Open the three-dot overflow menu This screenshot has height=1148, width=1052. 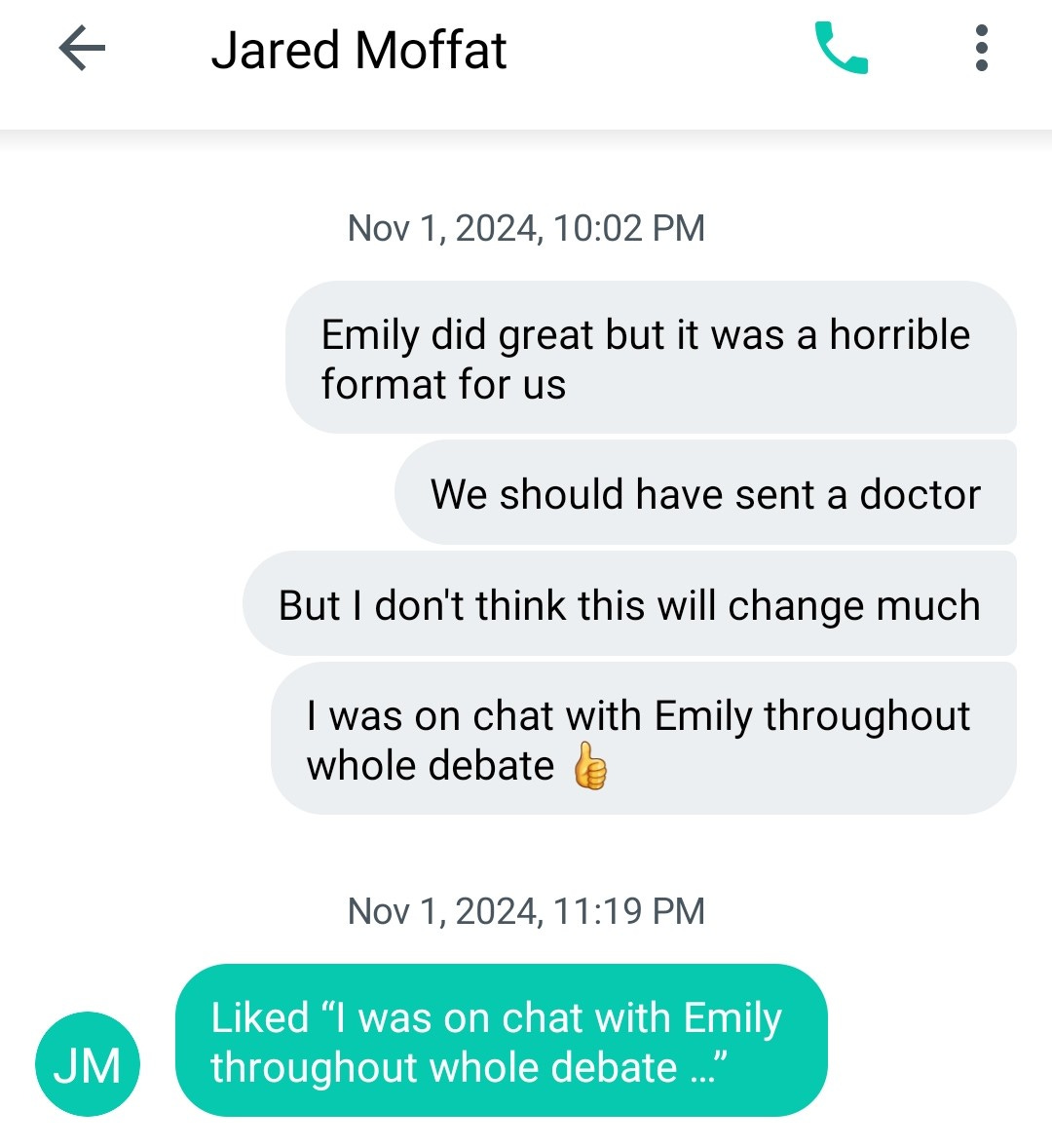(x=982, y=49)
